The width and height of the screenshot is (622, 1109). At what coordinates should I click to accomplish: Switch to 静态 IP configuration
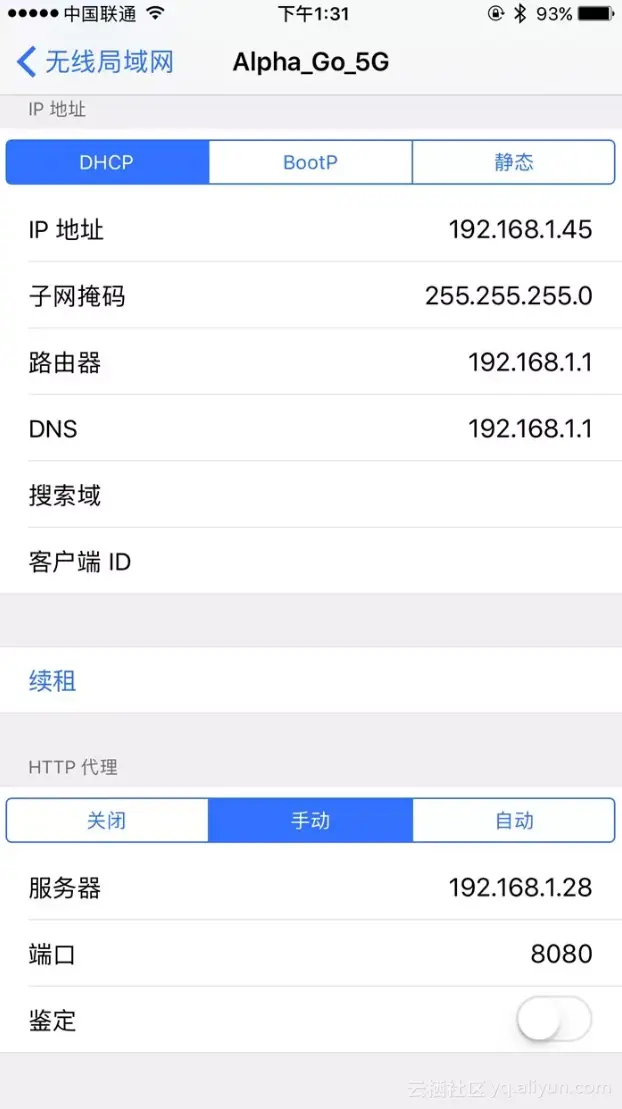click(x=513, y=162)
